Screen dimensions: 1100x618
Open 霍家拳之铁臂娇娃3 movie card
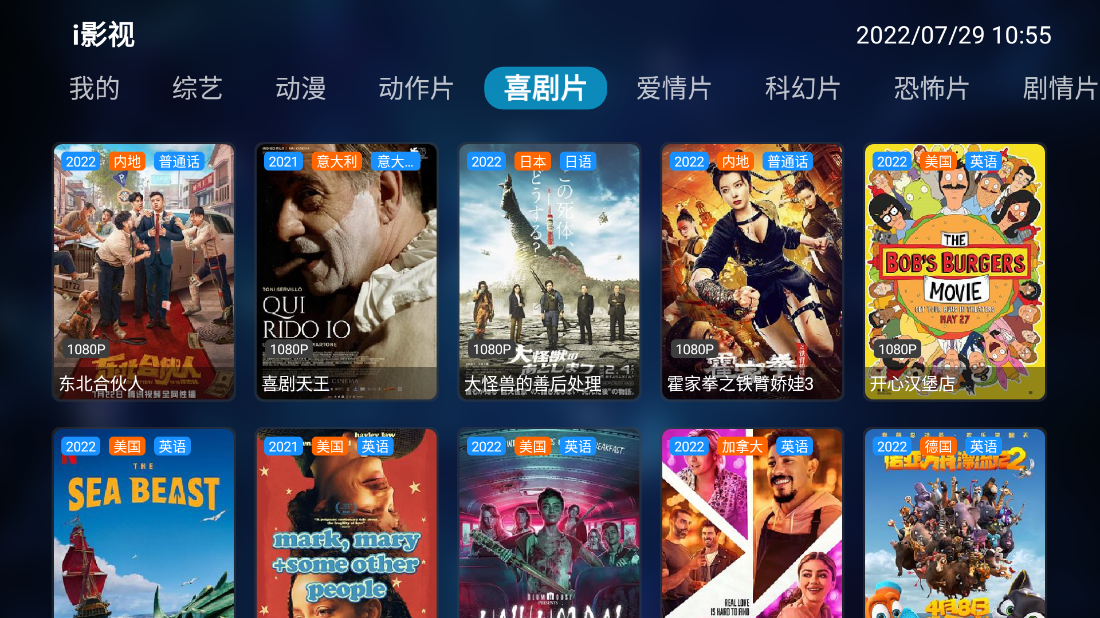coord(752,272)
